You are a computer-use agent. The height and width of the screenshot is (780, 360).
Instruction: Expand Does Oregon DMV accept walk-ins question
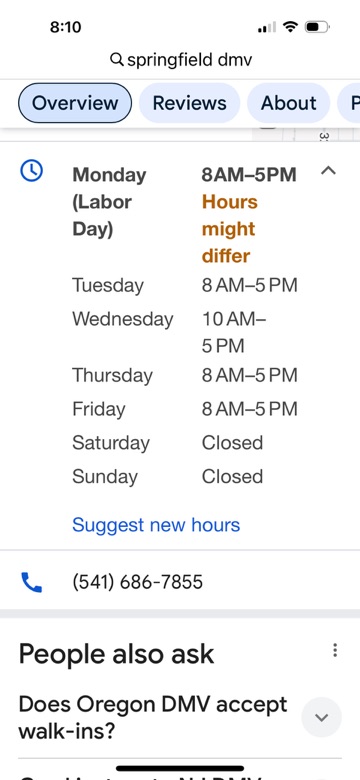click(x=180, y=718)
